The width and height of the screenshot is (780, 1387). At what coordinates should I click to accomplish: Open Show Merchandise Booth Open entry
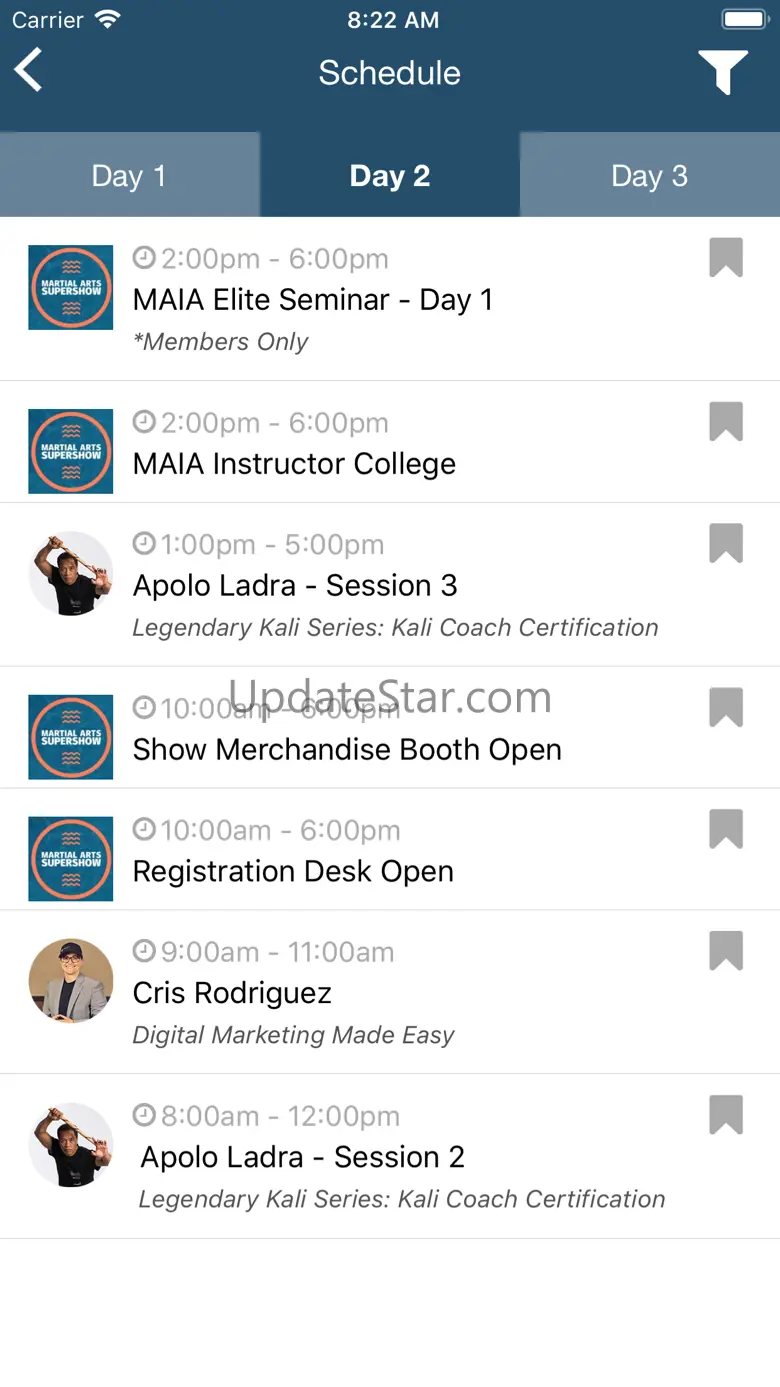346,749
